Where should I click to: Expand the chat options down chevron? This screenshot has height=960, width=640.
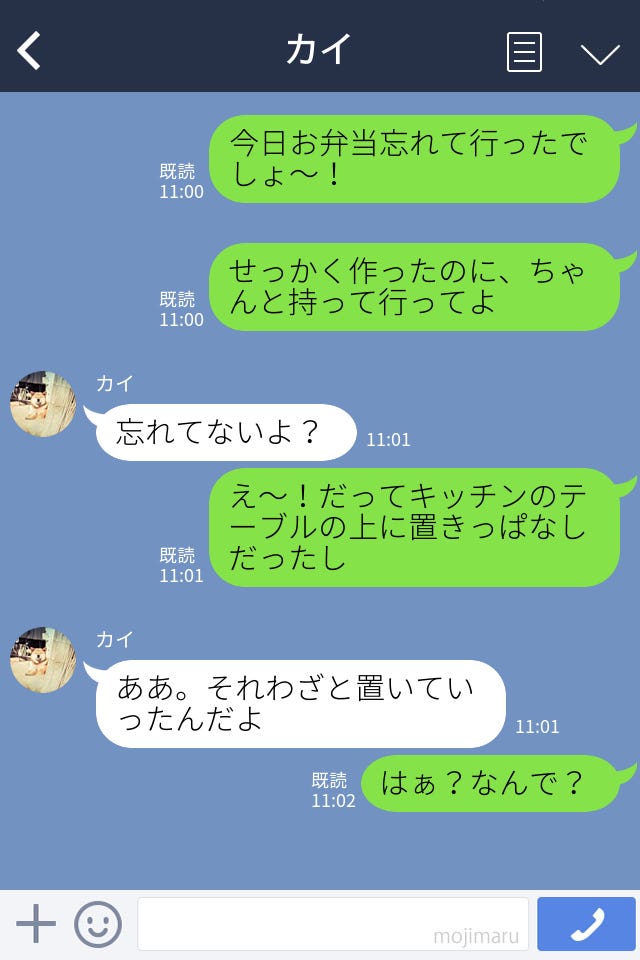point(600,53)
